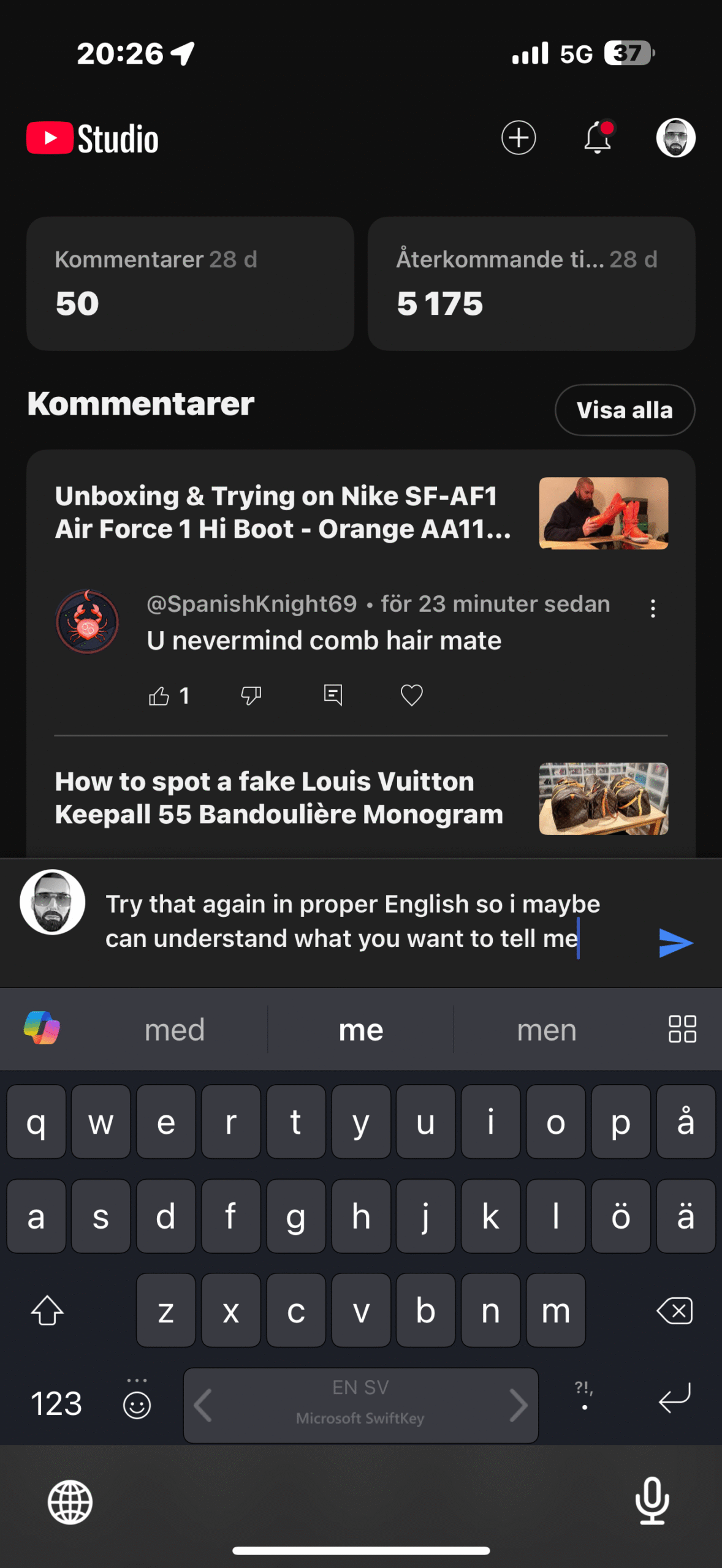Viewport: 722px width, 1568px height.
Task: Open the account profile picture
Action: (x=675, y=138)
